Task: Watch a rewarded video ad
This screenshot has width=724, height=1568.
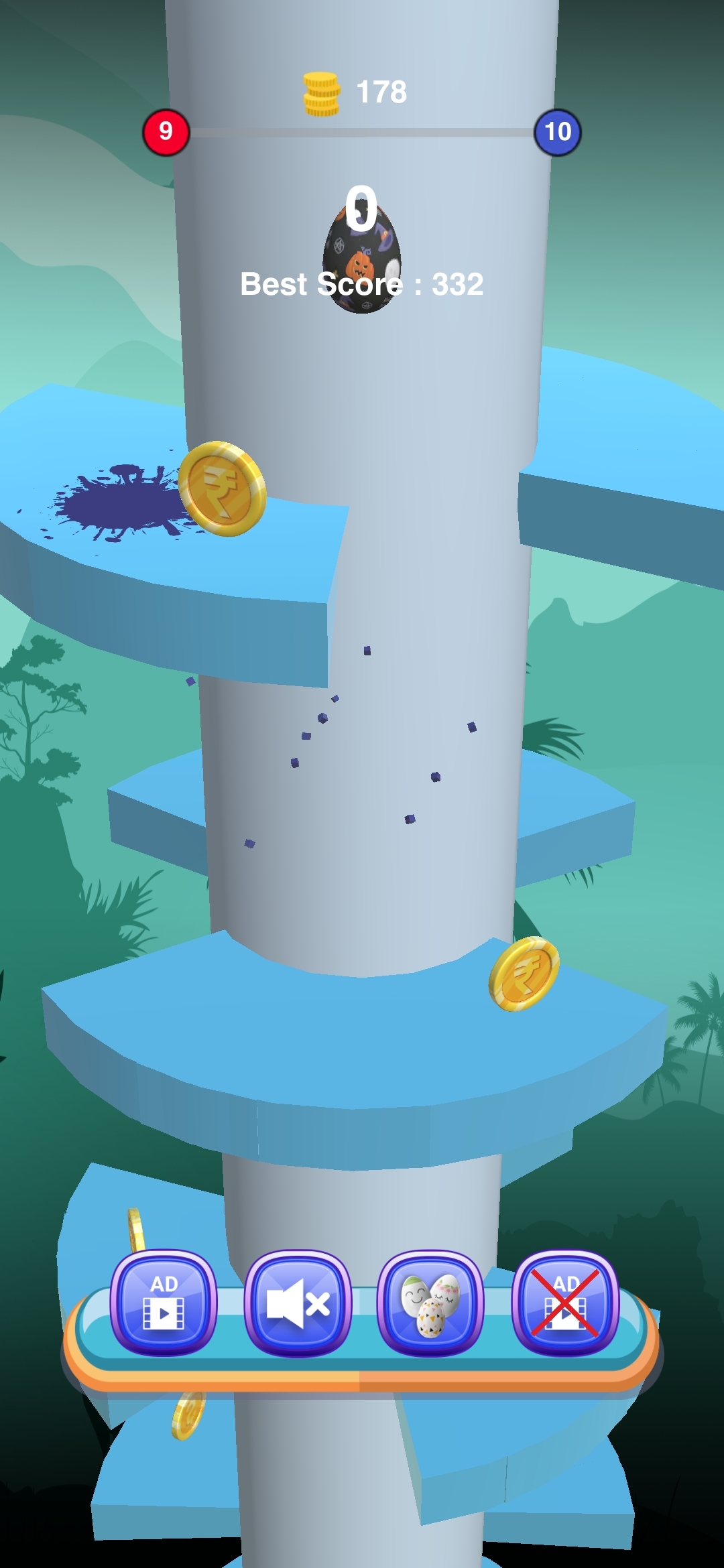Action: pyautogui.click(x=164, y=1303)
